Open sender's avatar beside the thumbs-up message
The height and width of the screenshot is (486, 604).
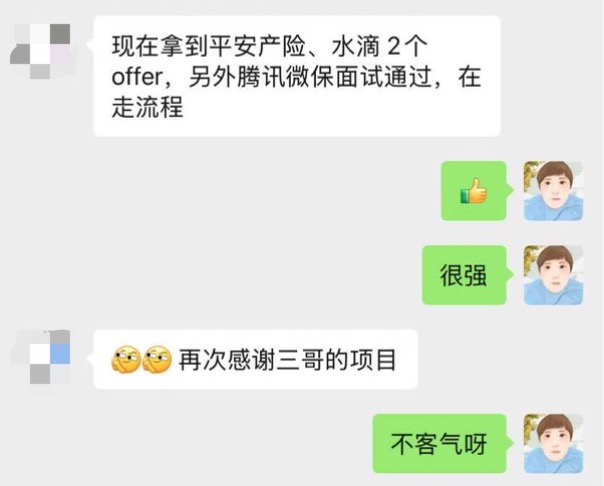pos(553,190)
